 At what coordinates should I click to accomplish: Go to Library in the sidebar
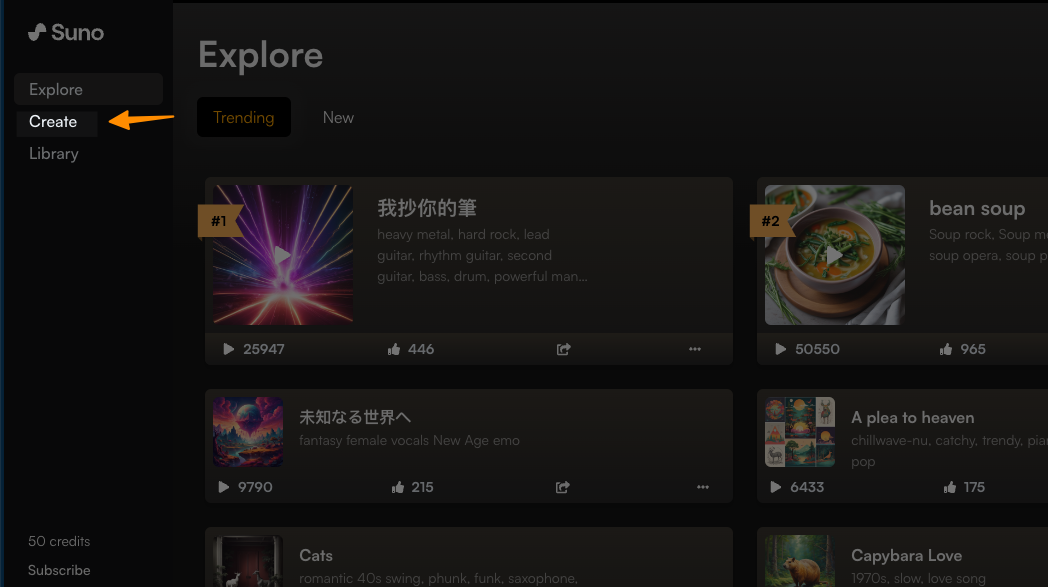point(54,154)
